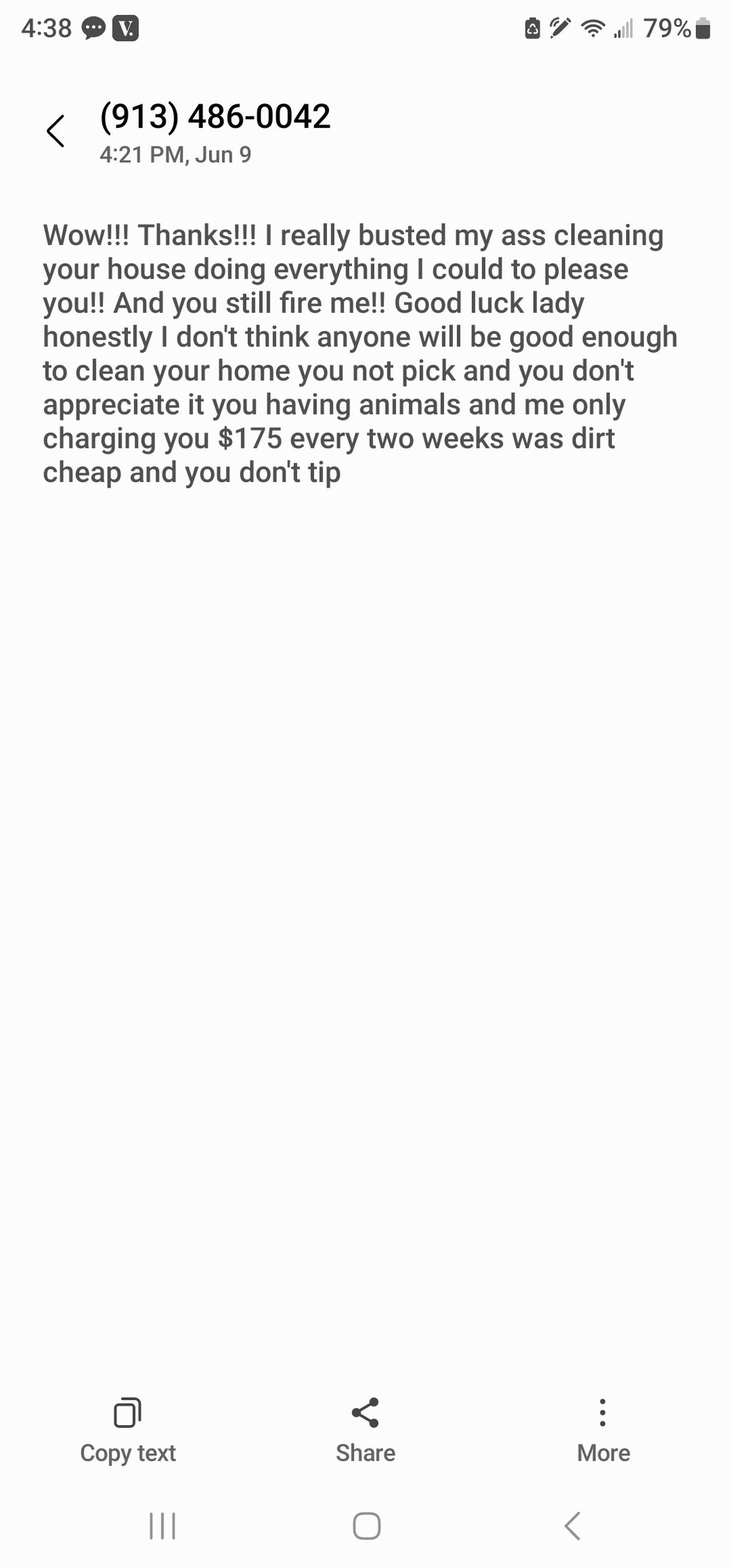Open the More options menu
The width and height of the screenshot is (731, 1568).
tap(603, 1430)
